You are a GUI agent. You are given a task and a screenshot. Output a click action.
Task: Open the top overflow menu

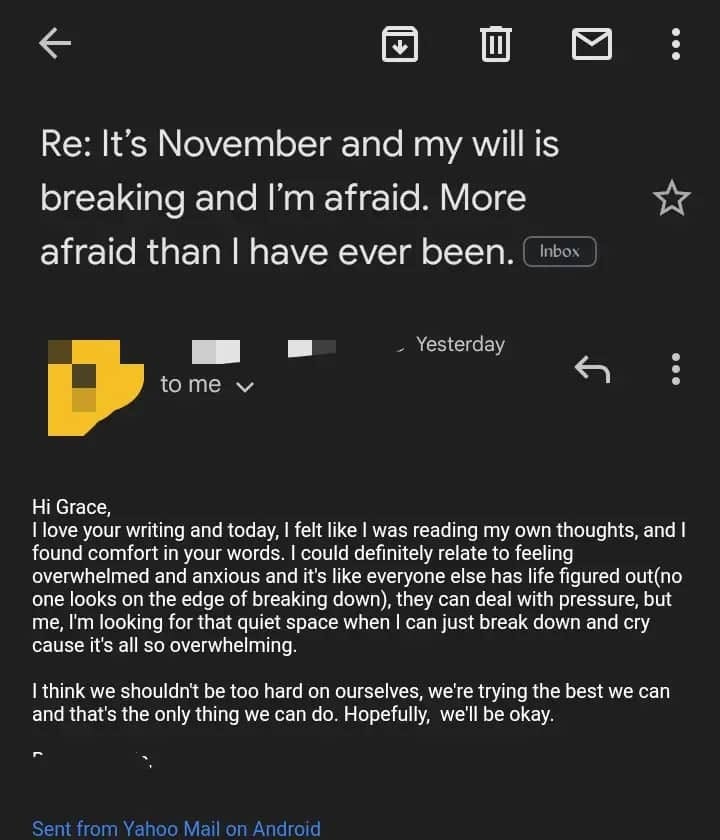[x=676, y=44]
